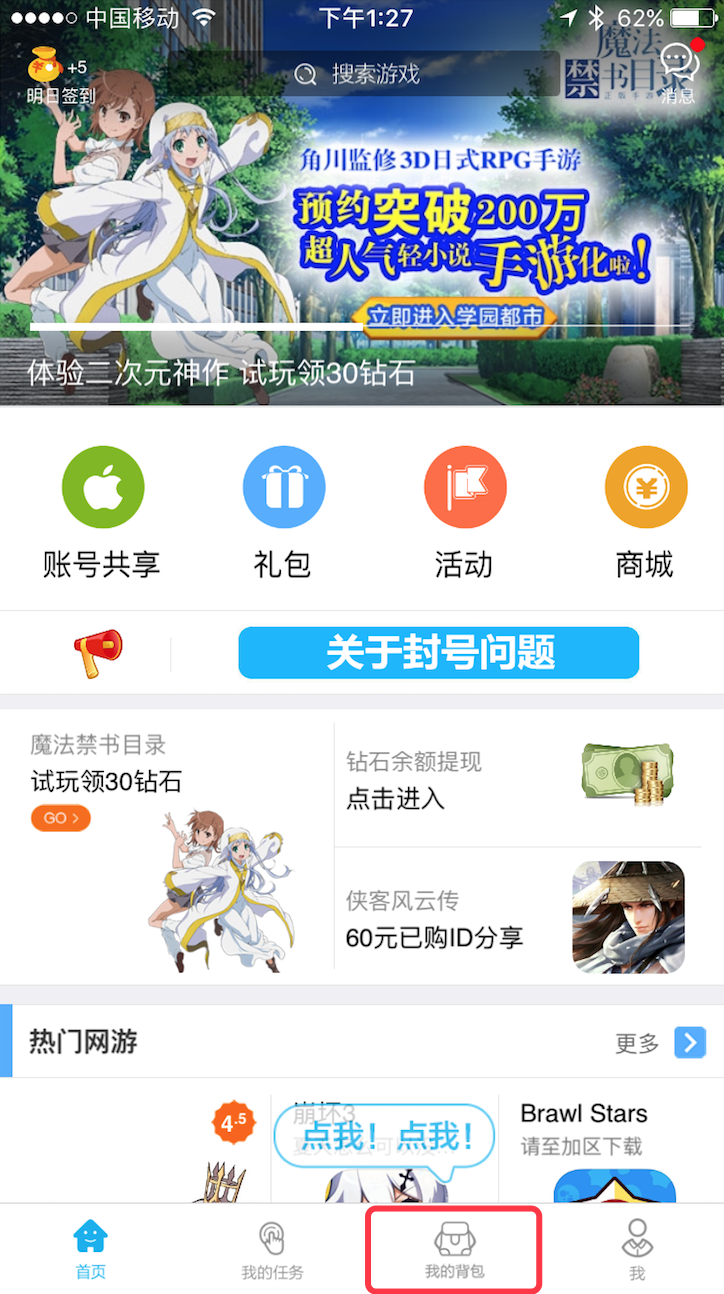Switch to the 我的任务 tasks tab
Screen dimensions: 724x1294
tap(272, 1248)
